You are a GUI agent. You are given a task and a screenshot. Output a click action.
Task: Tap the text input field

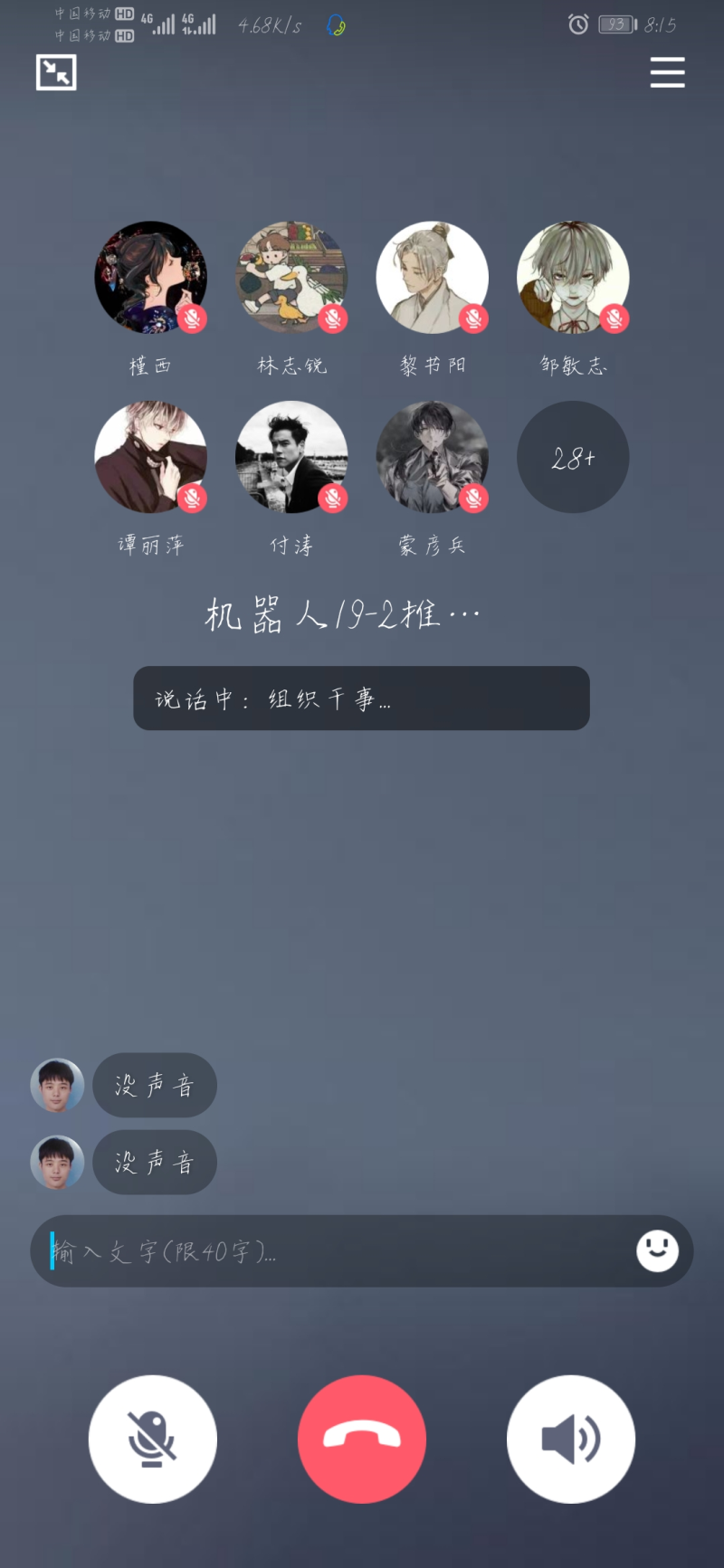point(335,1251)
